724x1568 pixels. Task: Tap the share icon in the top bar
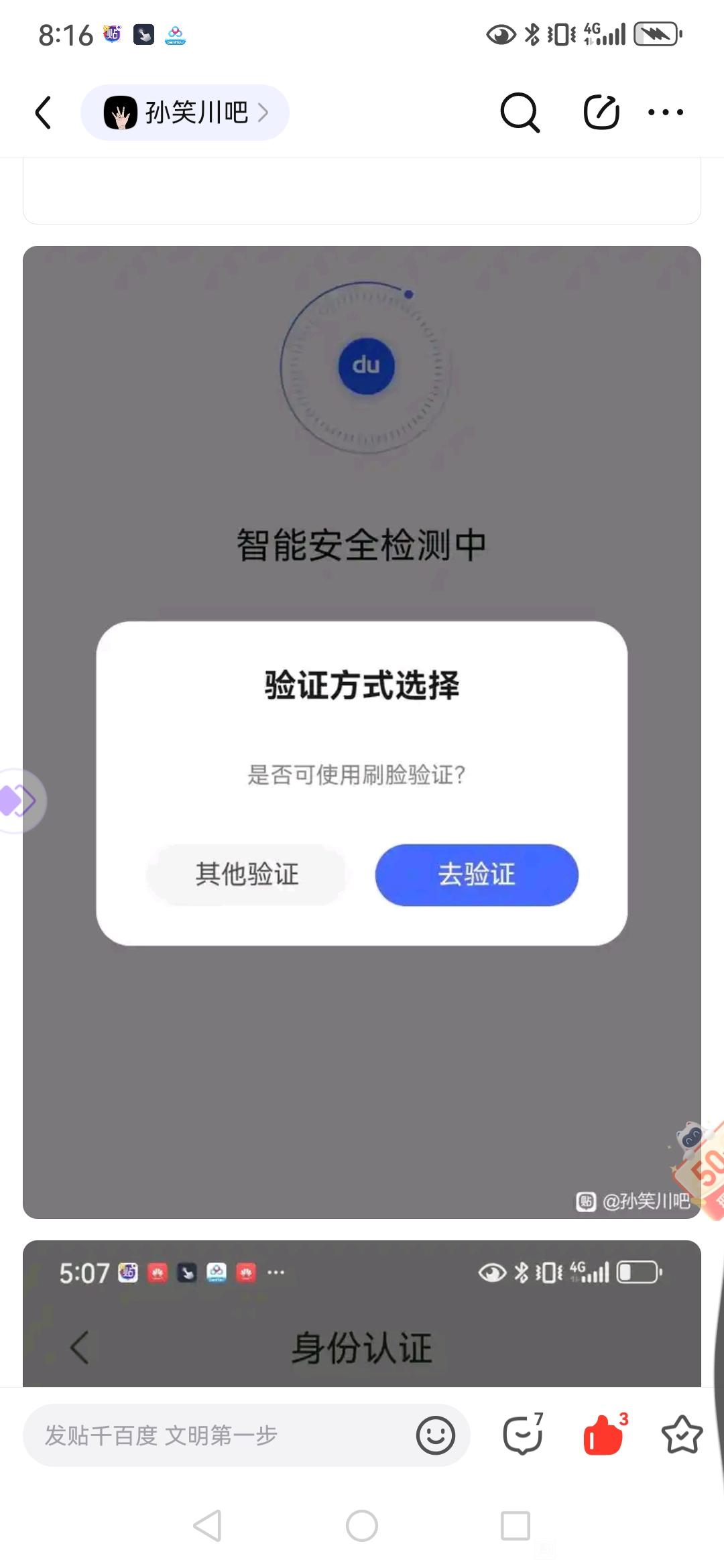(601, 112)
